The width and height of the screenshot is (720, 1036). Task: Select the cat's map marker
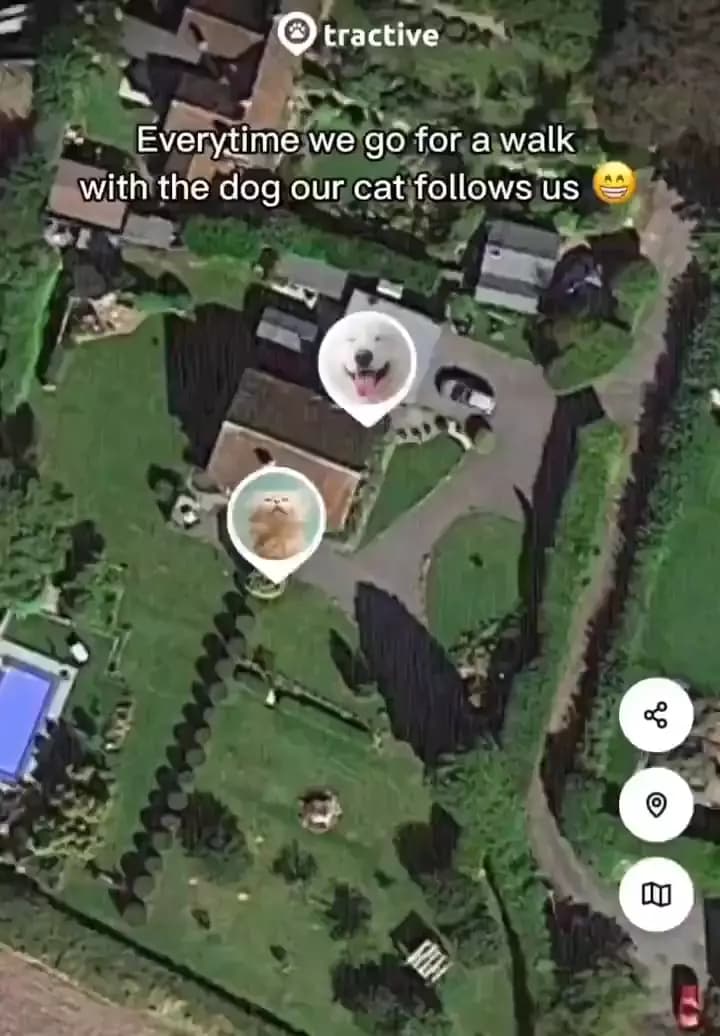point(276,520)
